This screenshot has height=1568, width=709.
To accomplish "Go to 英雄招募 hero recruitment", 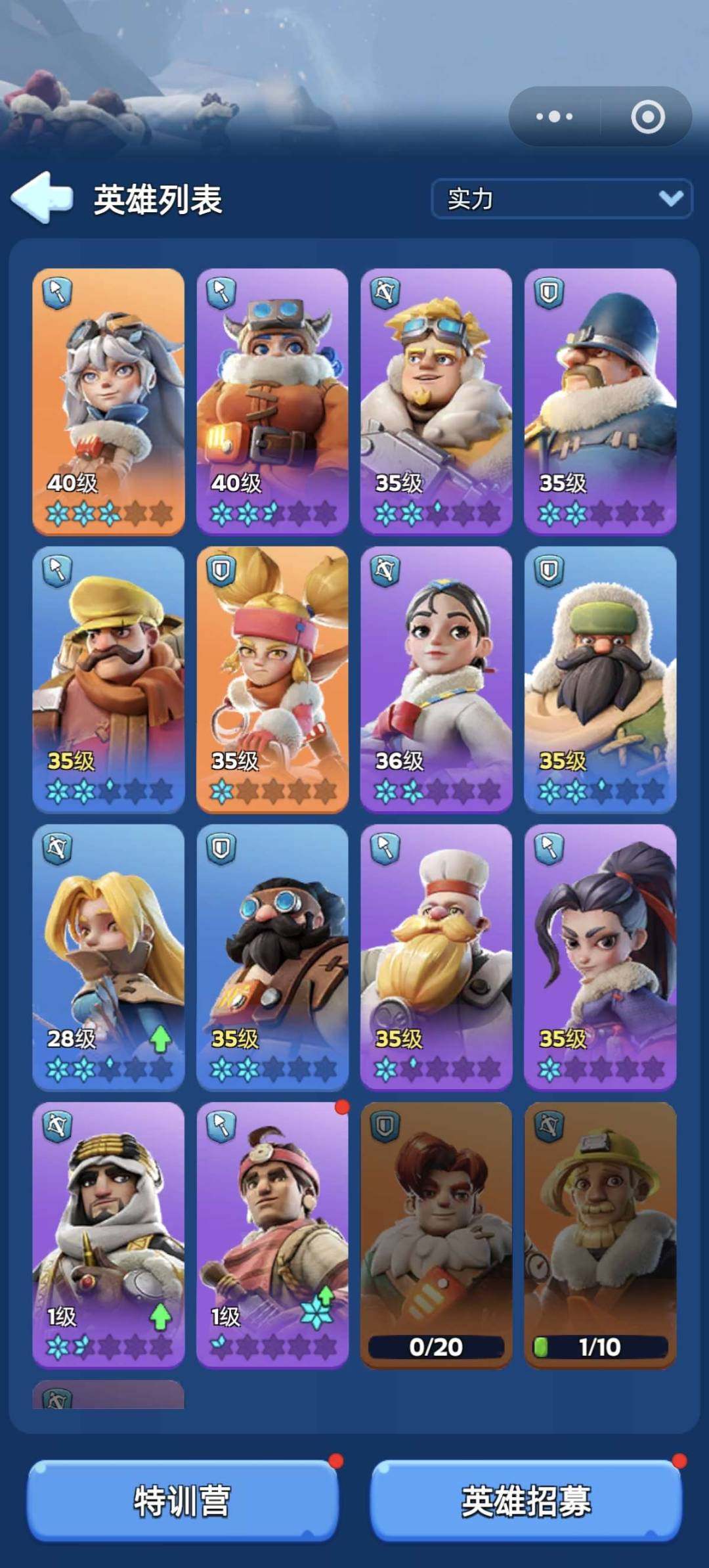I will (x=526, y=1500).
